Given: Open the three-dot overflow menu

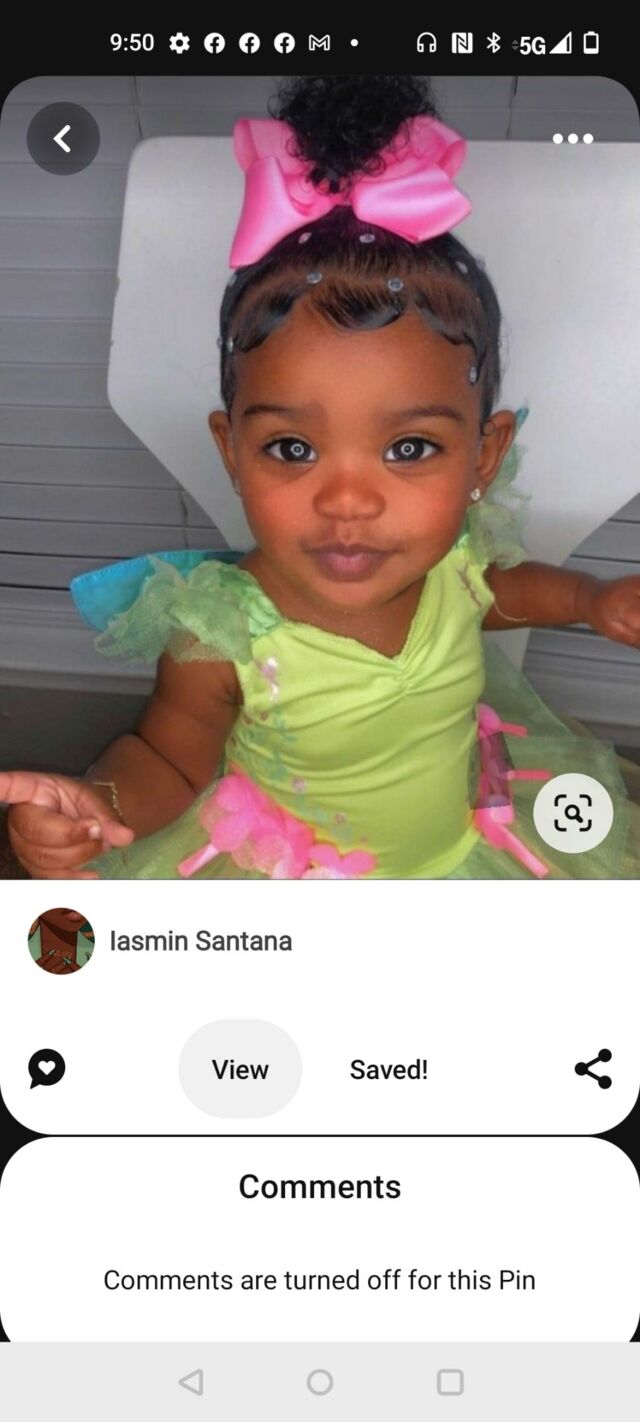Looking at the screenshot, I should click(x=573, y=139).
